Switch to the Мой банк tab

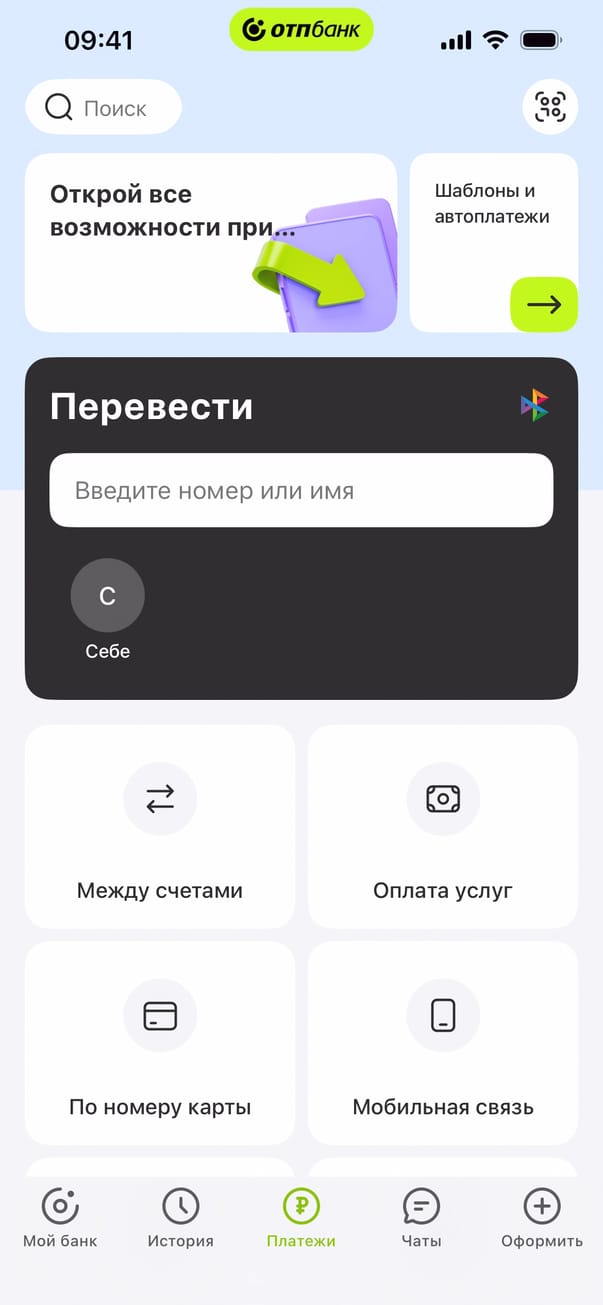tap(60, 1218)
